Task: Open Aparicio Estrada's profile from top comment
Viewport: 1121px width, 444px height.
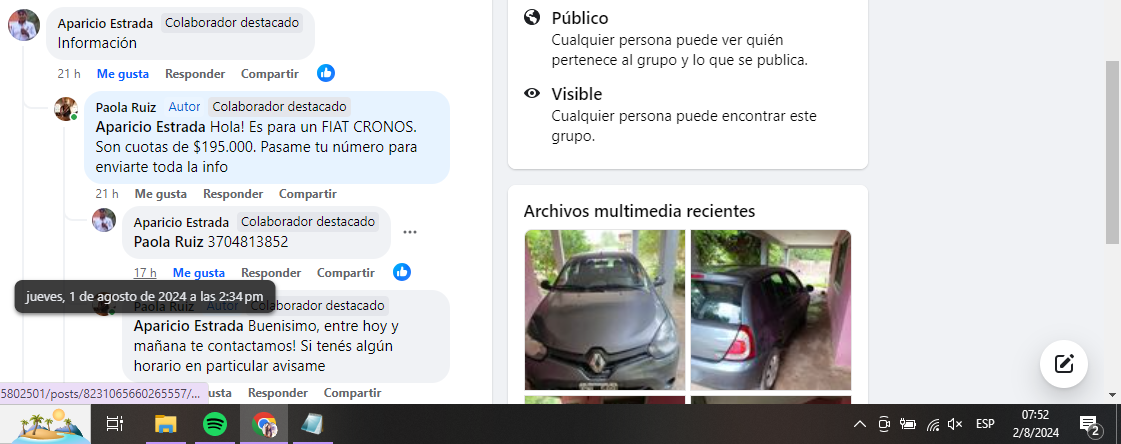Action: click(x=105, y=23)
